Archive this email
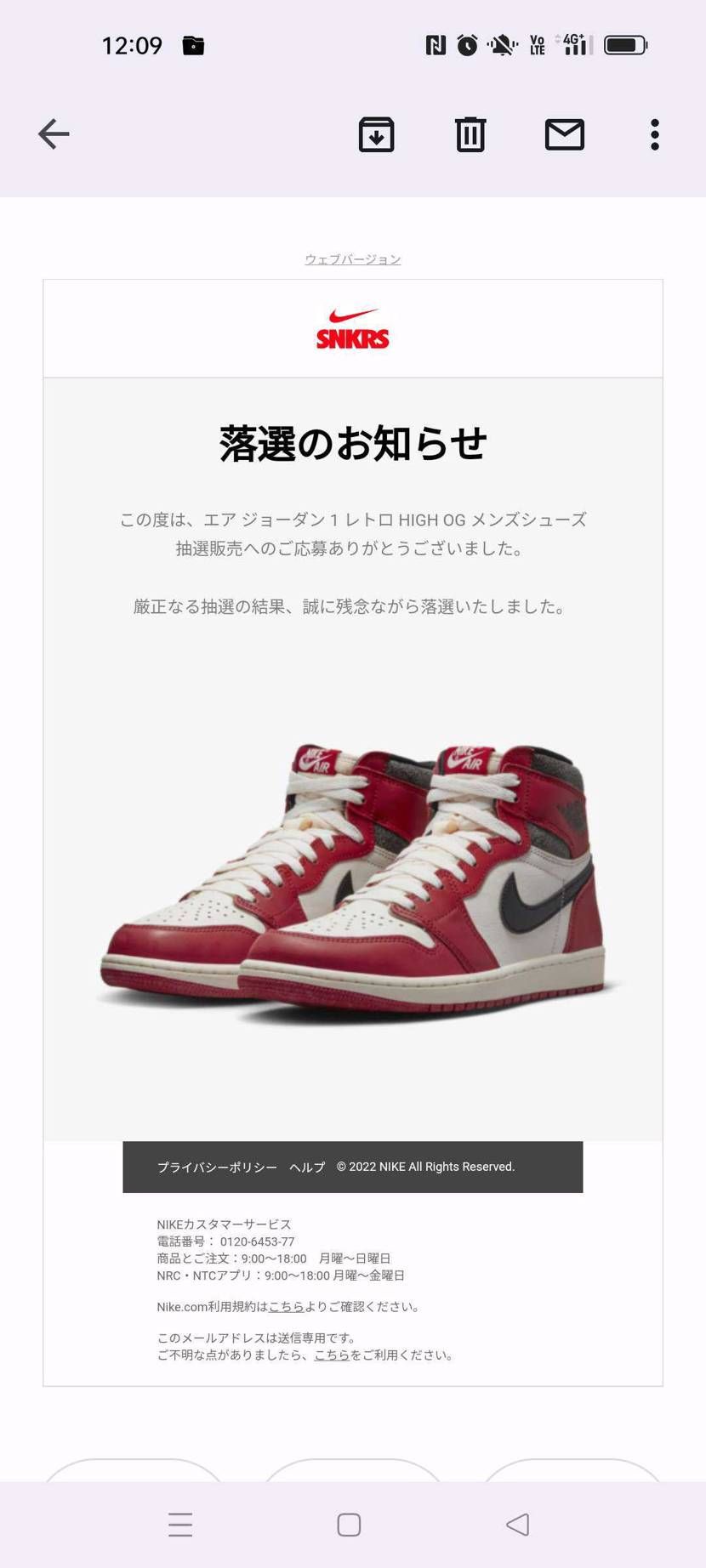This screenshot has width=706, height=1568. [376, 134]
